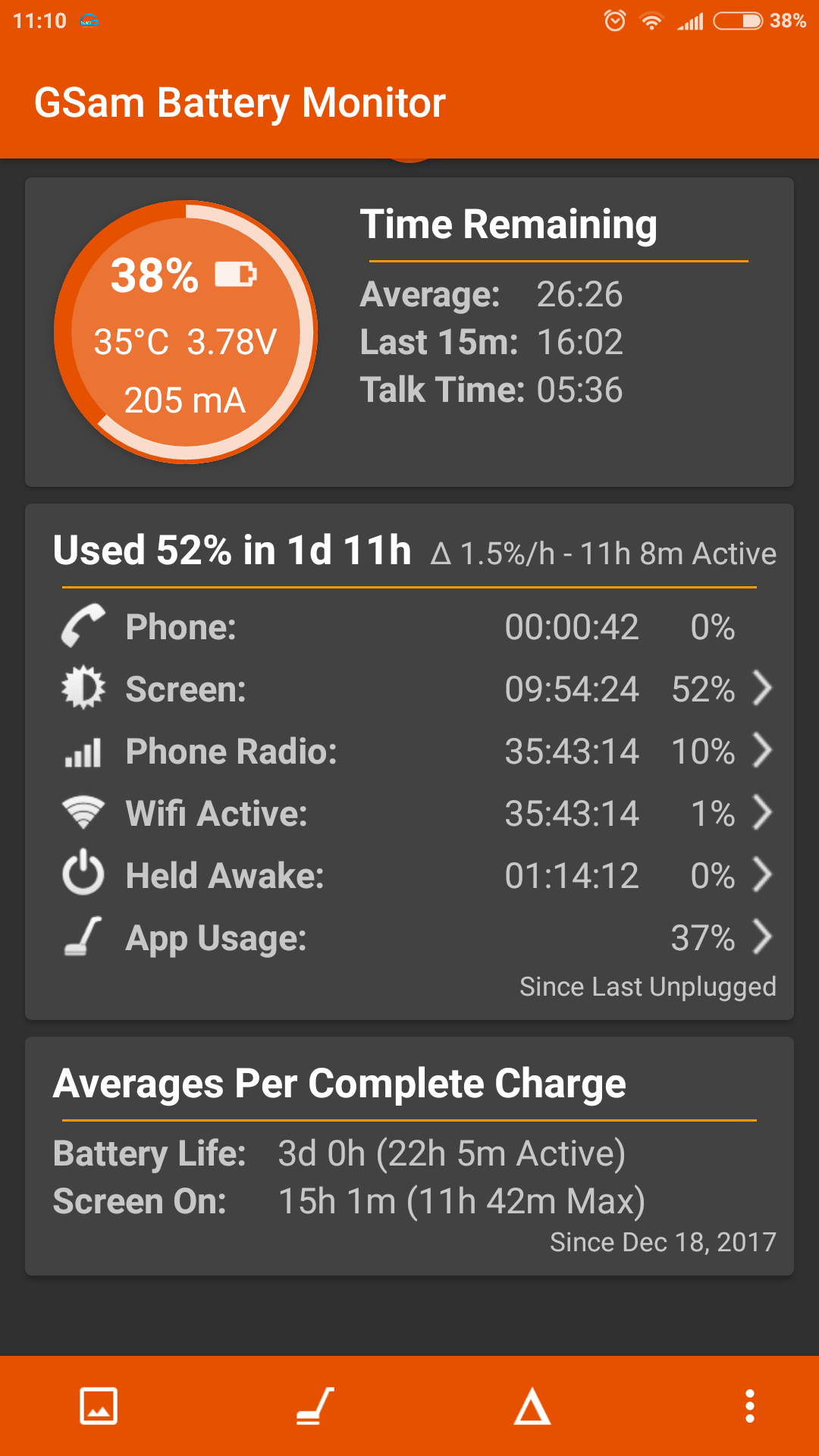
Task: Tap the delta triangle icon in bottom bar
Action: [x=532, y=1406]
